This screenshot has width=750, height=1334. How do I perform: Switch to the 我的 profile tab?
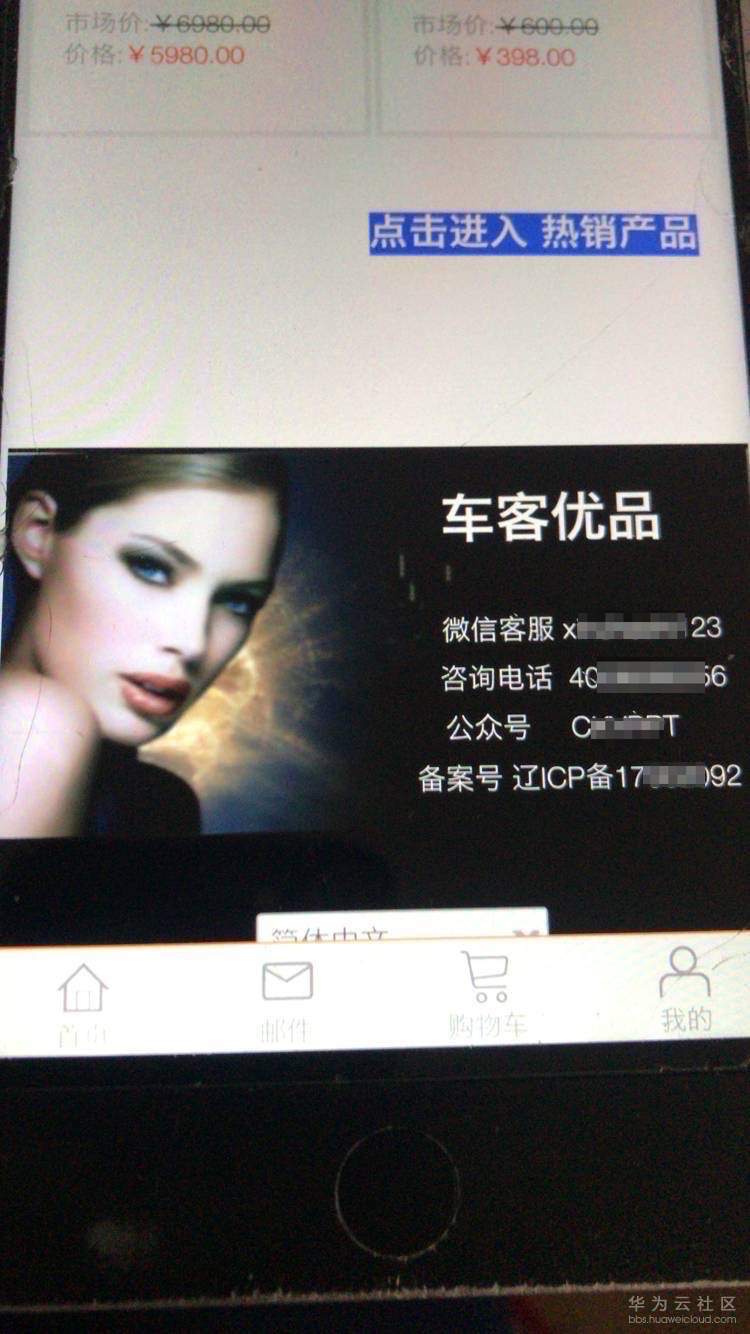coord(686,992)
